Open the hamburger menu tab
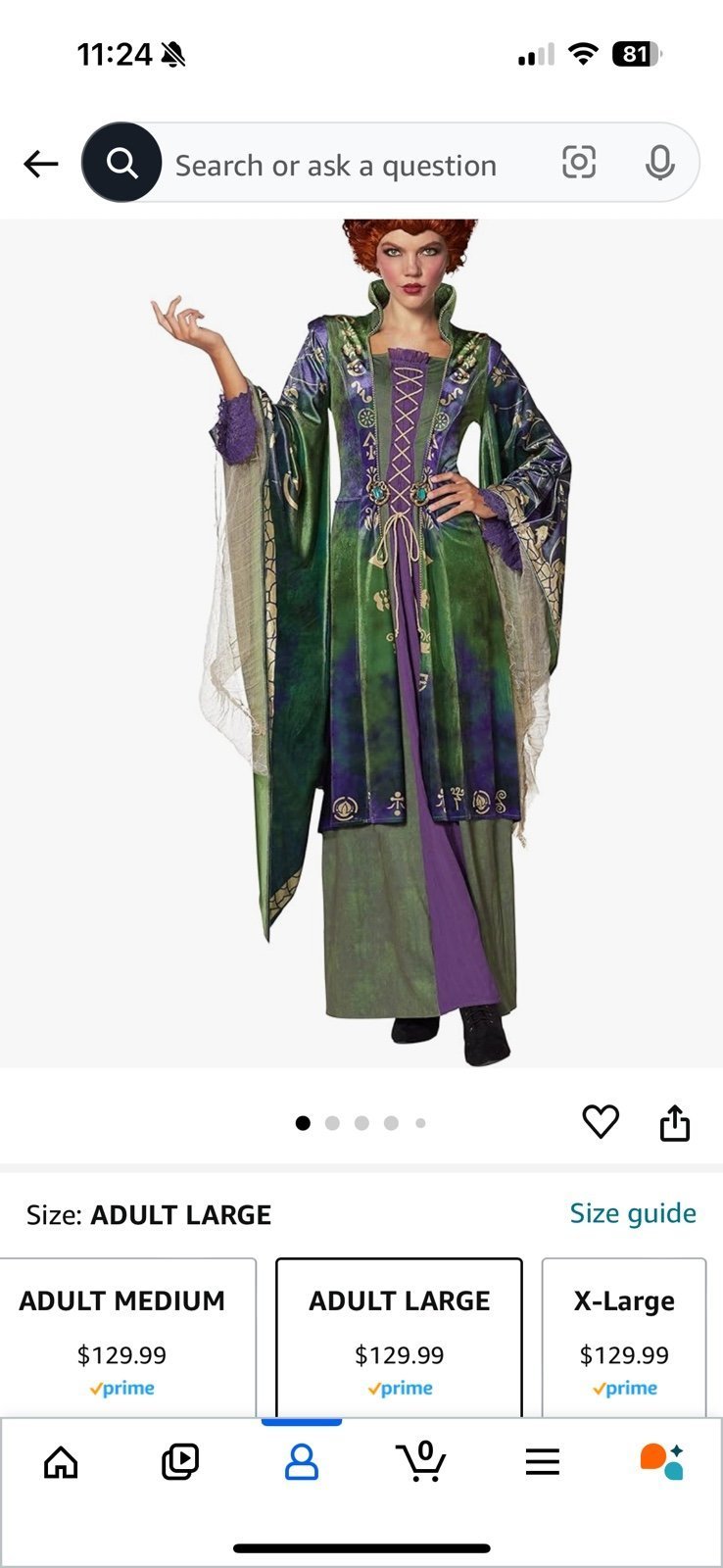The height and width of the screenshot is (1568, 723). [x=542, y=1462]
